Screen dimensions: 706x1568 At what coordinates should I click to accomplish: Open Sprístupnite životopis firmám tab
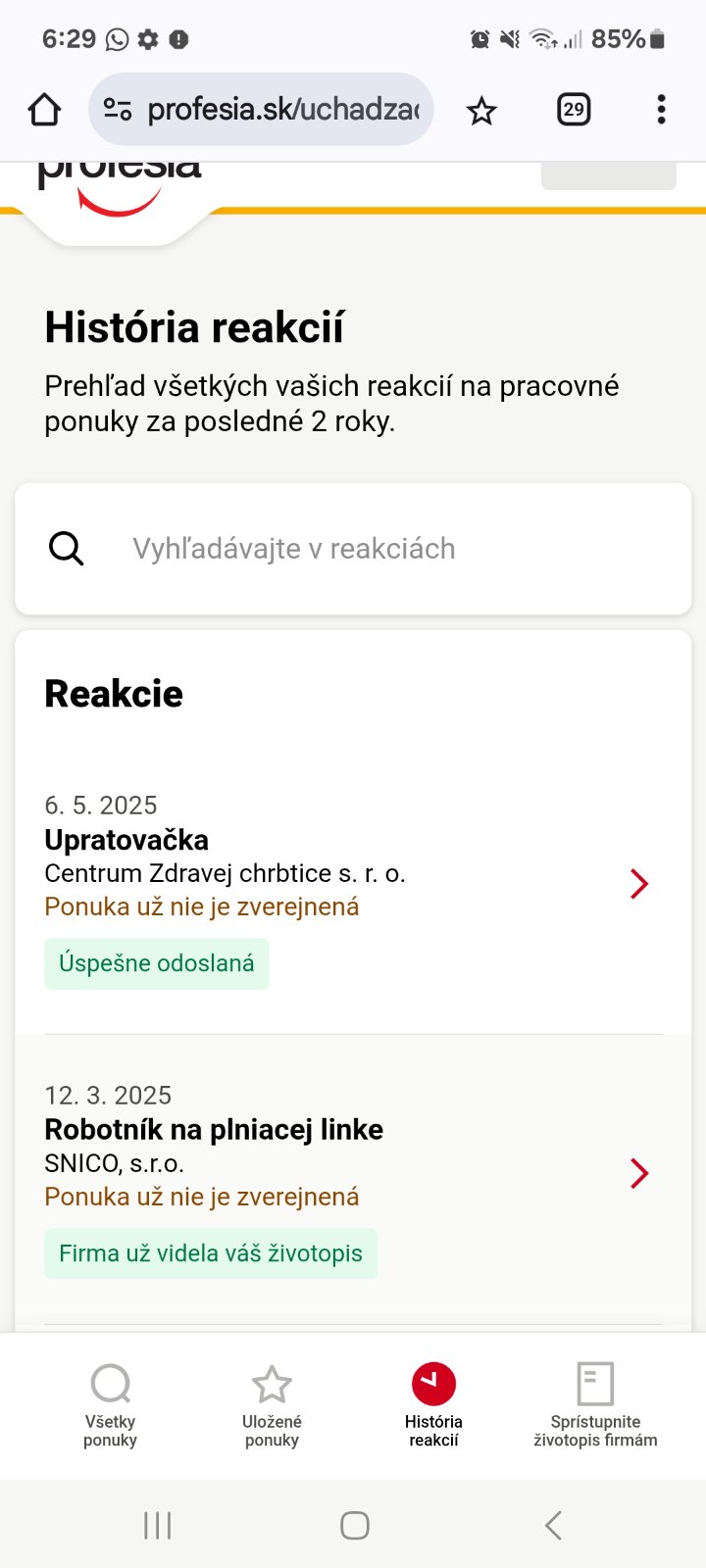[595, 1405]
